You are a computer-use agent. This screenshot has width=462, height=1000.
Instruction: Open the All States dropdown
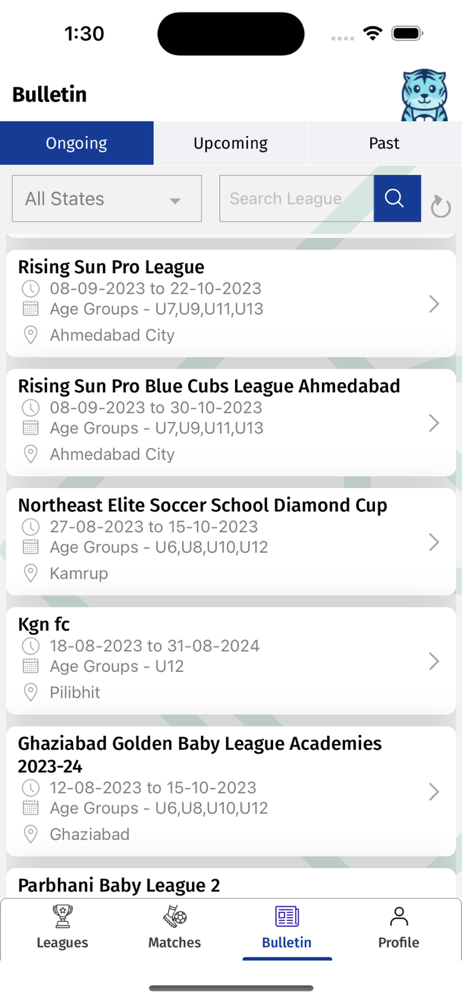click(107, 198)
